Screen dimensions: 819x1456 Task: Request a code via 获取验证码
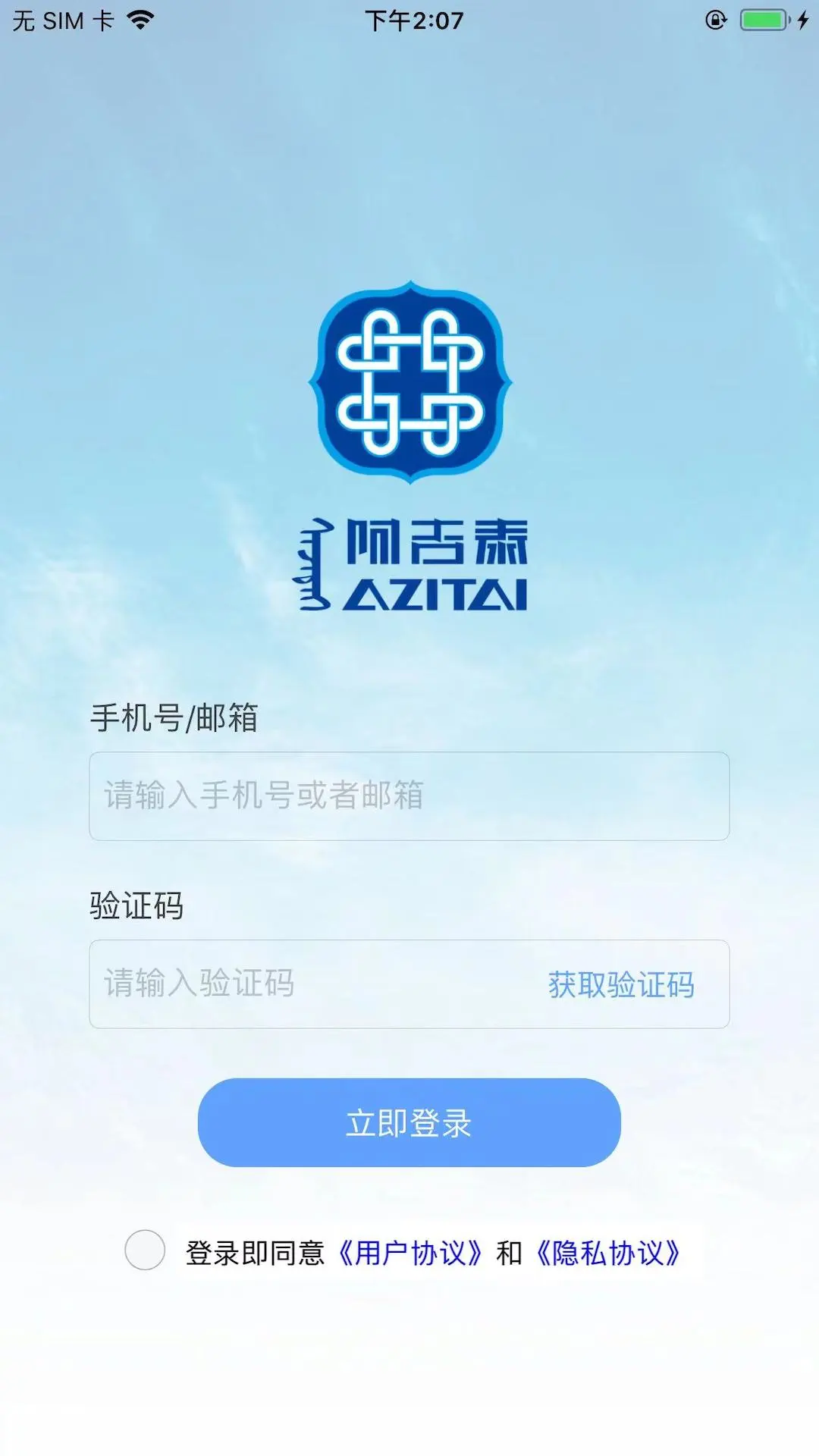tap(622, 984)
